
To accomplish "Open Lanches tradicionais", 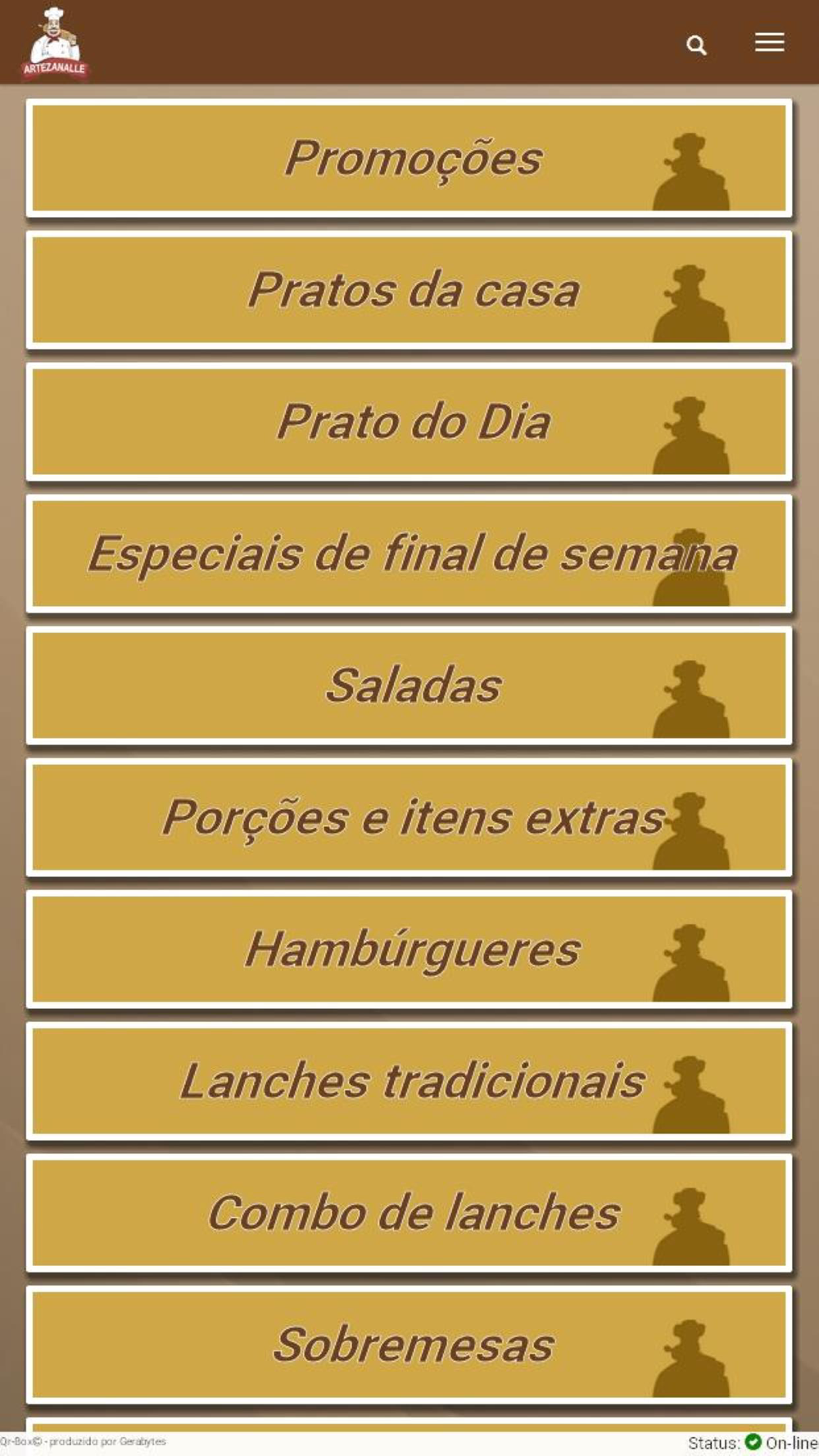I will [409, 1081].
